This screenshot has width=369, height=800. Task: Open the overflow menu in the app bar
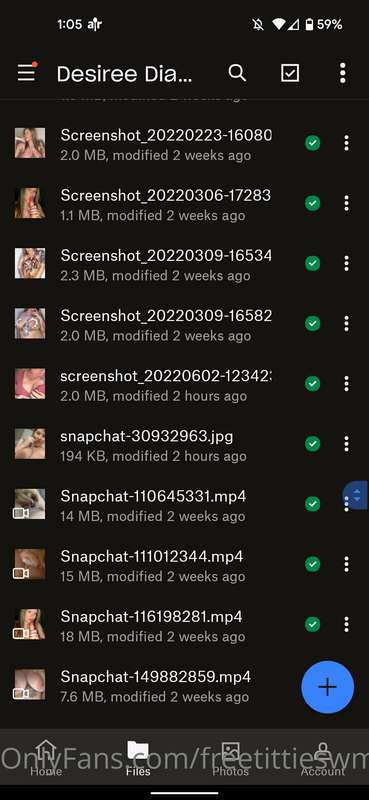pos(342,73)
